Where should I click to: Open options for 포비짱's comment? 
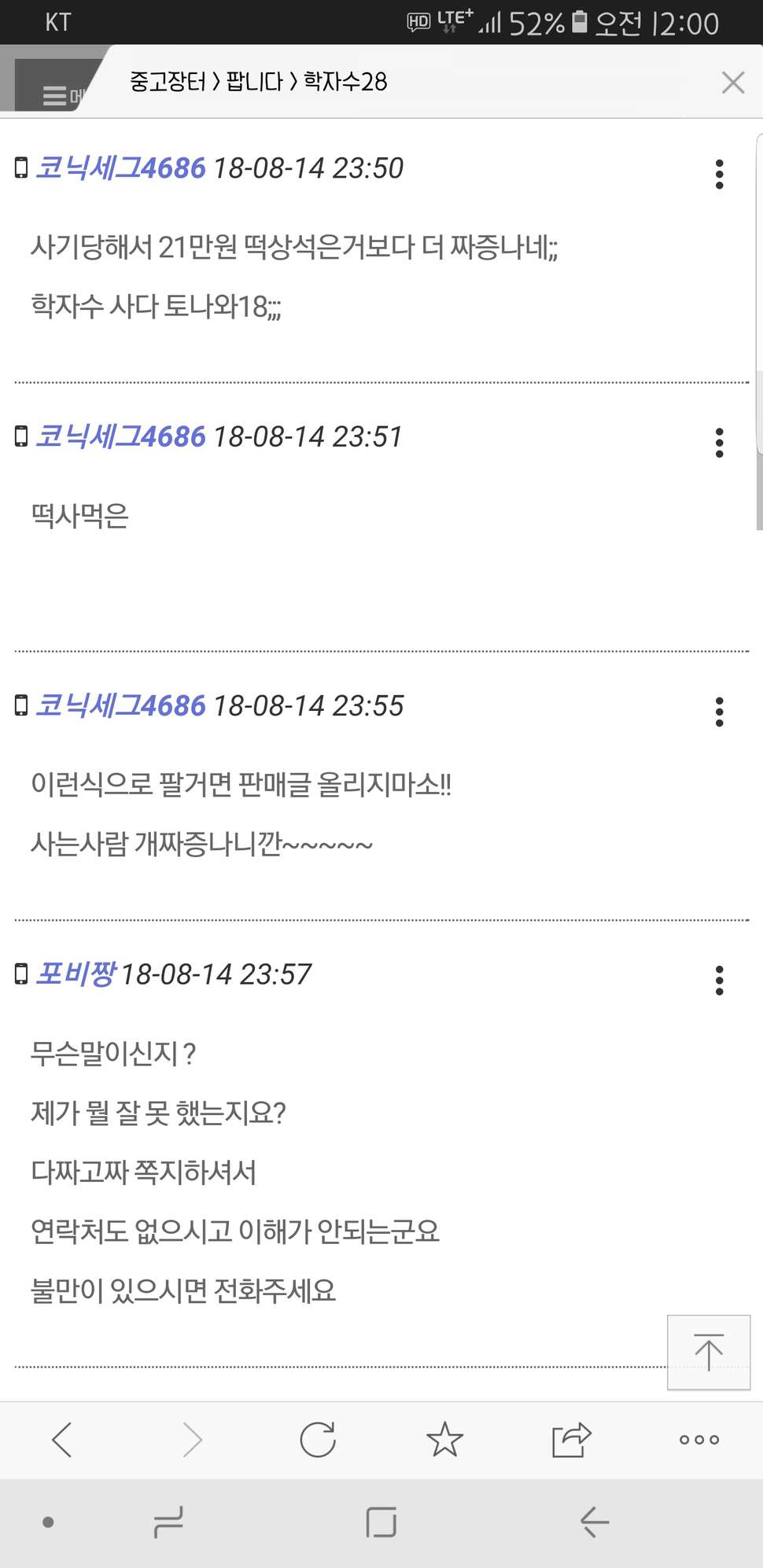pyautogui.click(x=719, y=981)
